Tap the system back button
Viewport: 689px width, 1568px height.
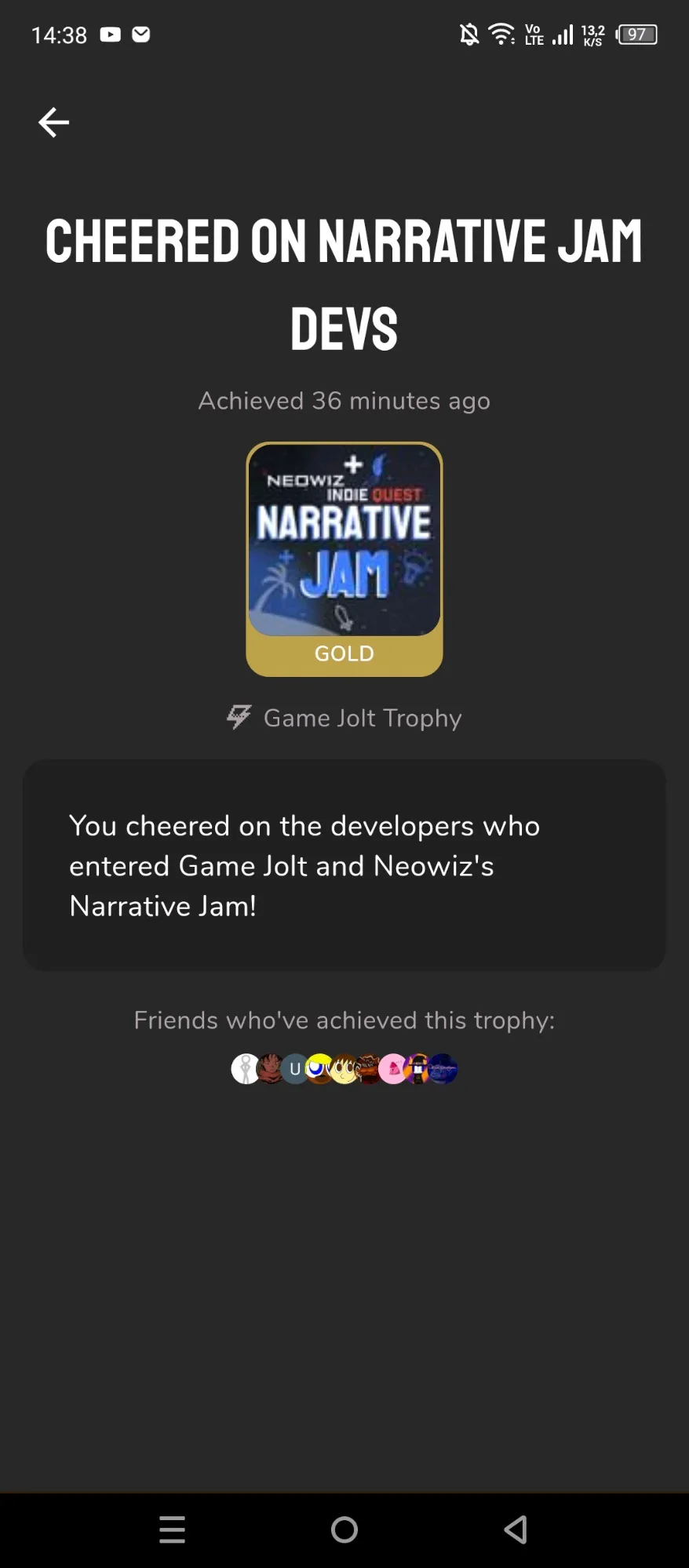pos(516,1529)
